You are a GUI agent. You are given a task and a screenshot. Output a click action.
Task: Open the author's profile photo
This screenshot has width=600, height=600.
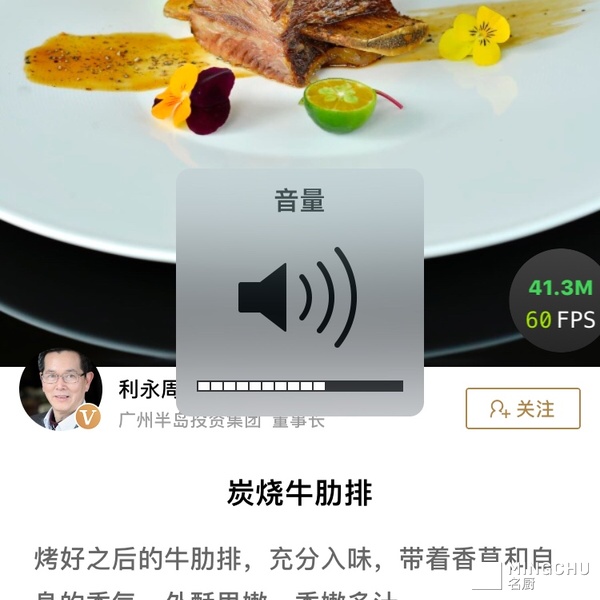click(60, 390)
